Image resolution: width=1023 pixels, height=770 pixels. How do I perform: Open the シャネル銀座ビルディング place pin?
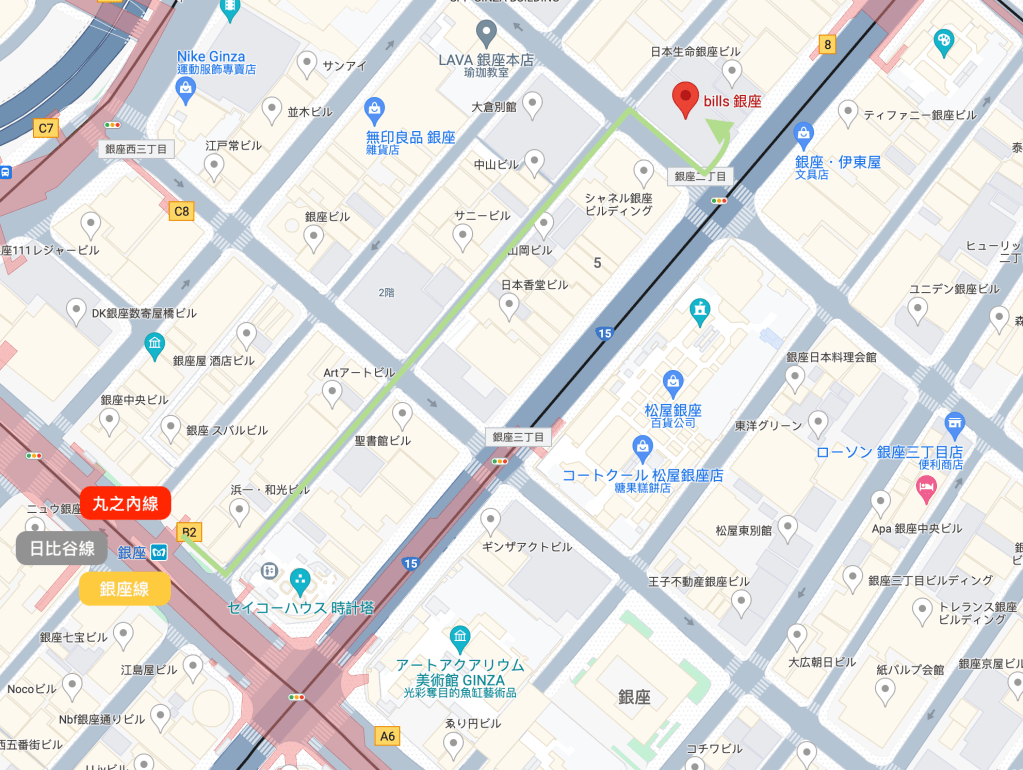point(643,170)
